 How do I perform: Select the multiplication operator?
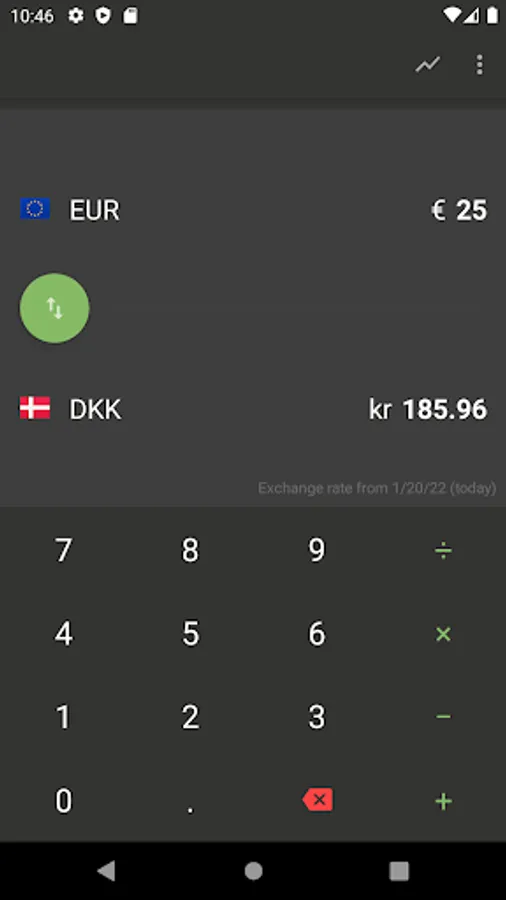click(x=443, y=634)
